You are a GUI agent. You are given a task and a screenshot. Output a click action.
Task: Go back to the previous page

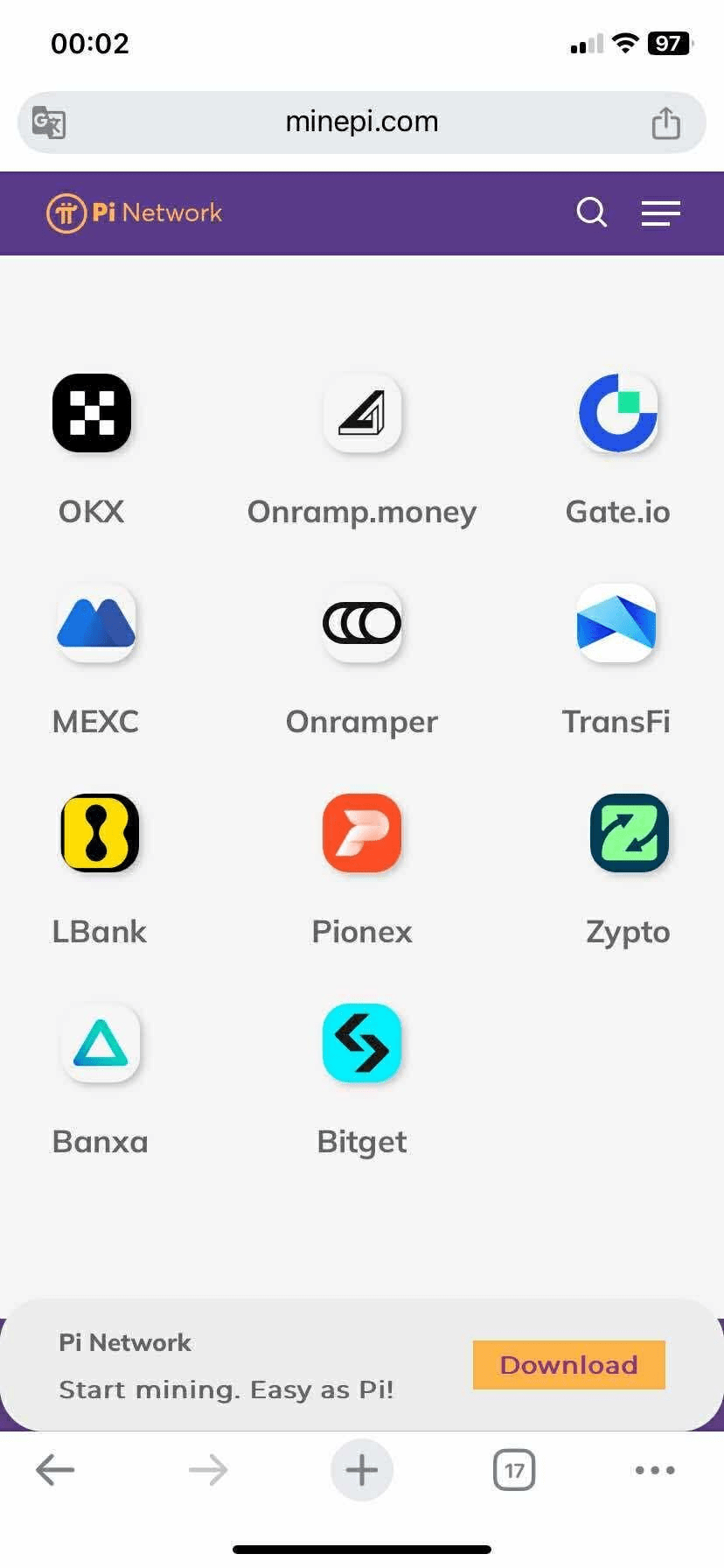click(x=55, y=1470)
